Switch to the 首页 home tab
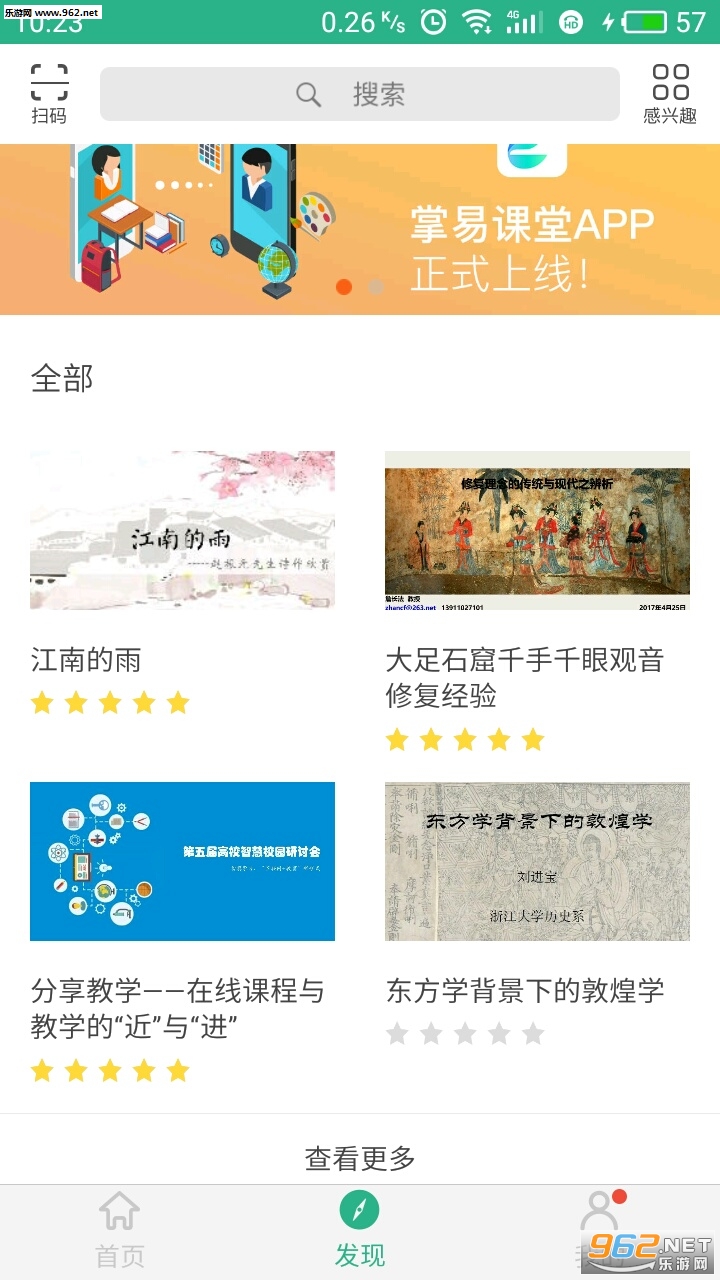 [120, 1230]
